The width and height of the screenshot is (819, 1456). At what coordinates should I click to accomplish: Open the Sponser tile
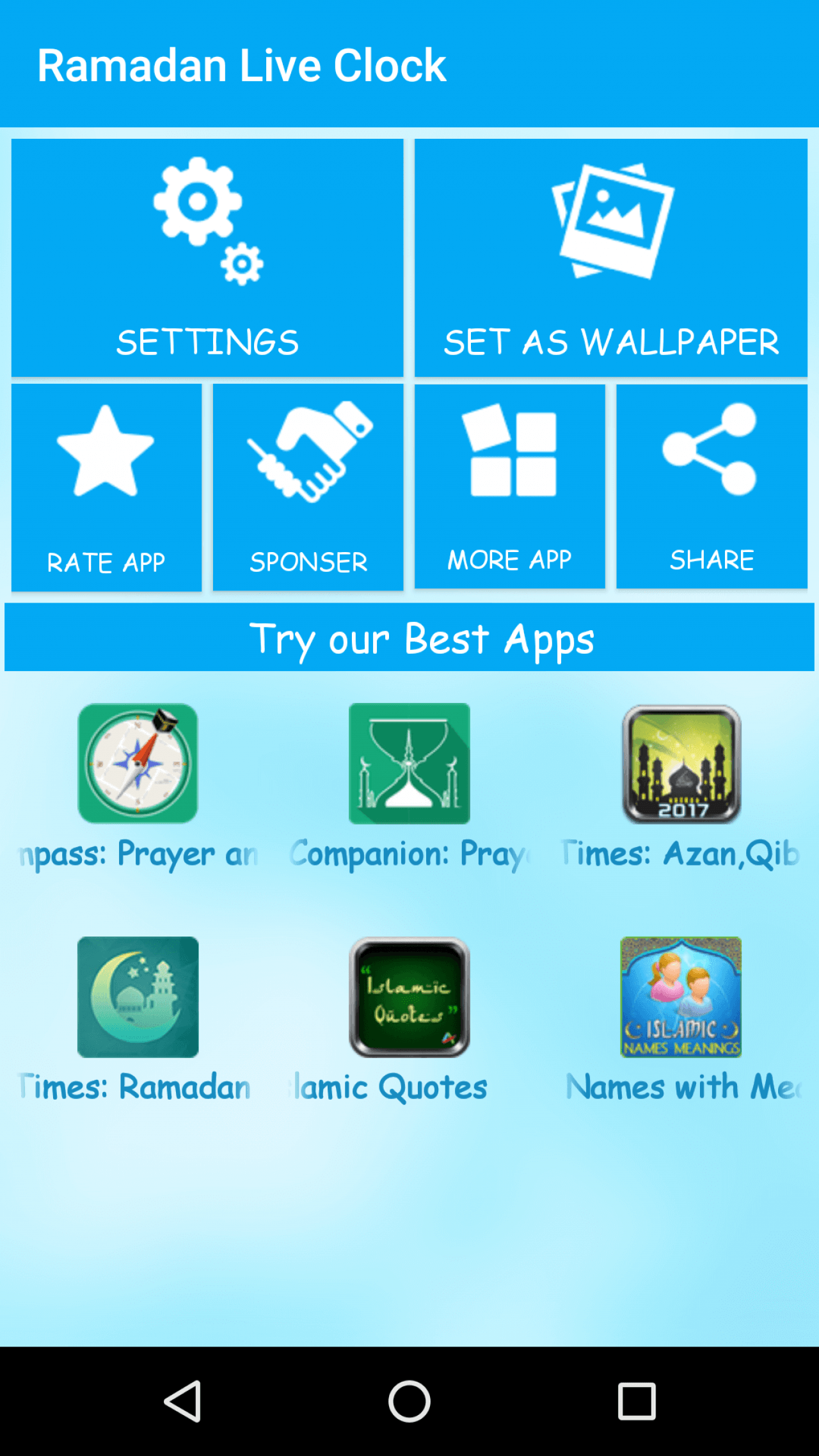[x=308, y=487]
